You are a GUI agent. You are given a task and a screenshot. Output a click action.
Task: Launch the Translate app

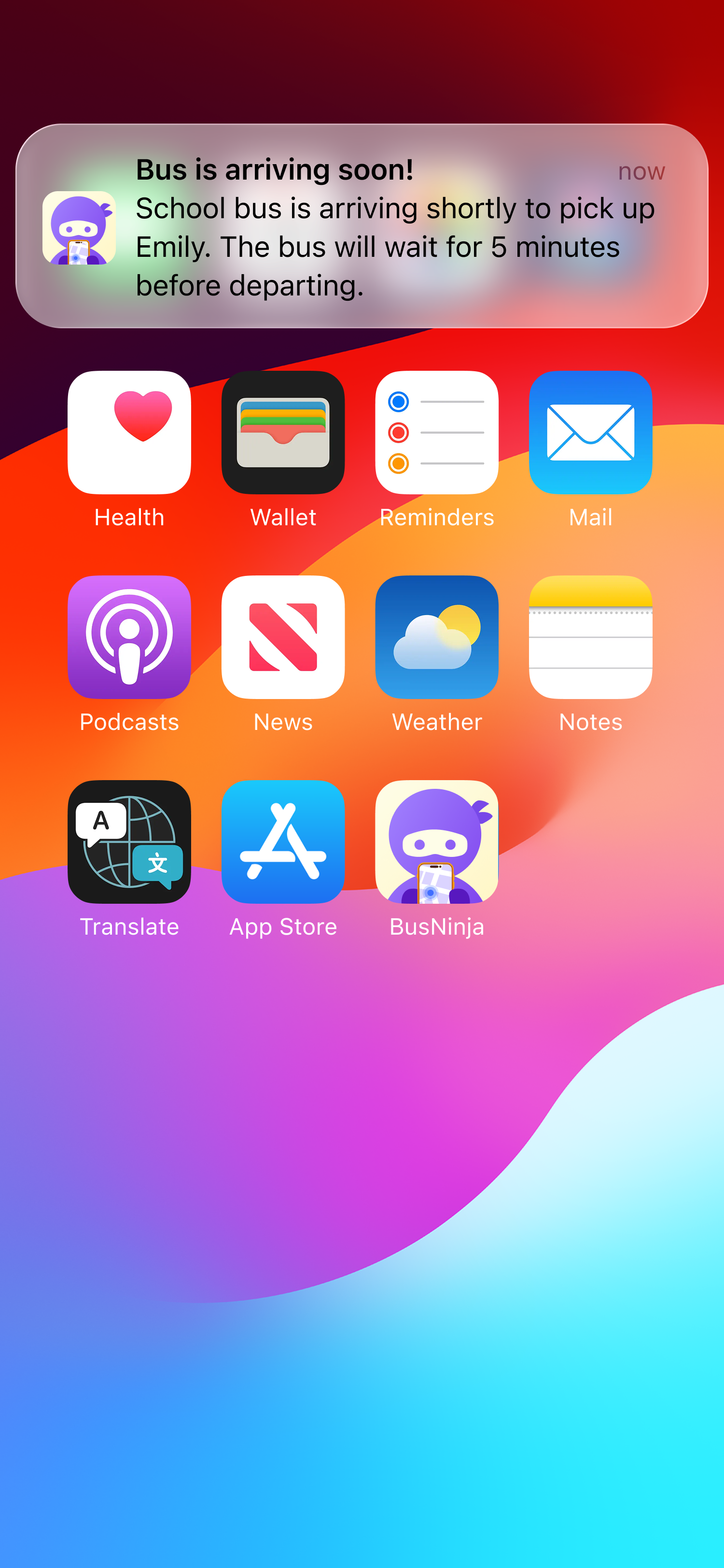129,841
